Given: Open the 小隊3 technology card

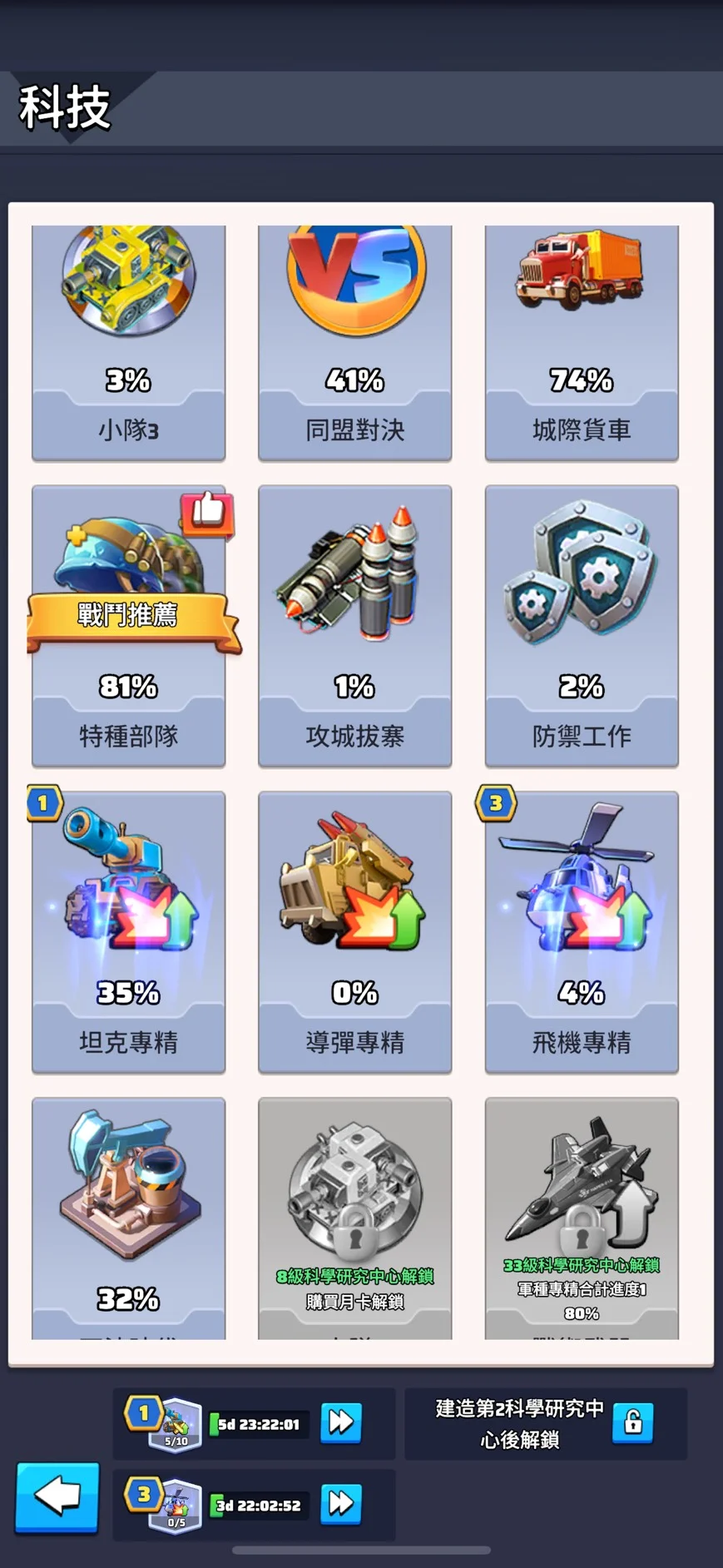Looking at the screenshot, I should click(128, 341).
